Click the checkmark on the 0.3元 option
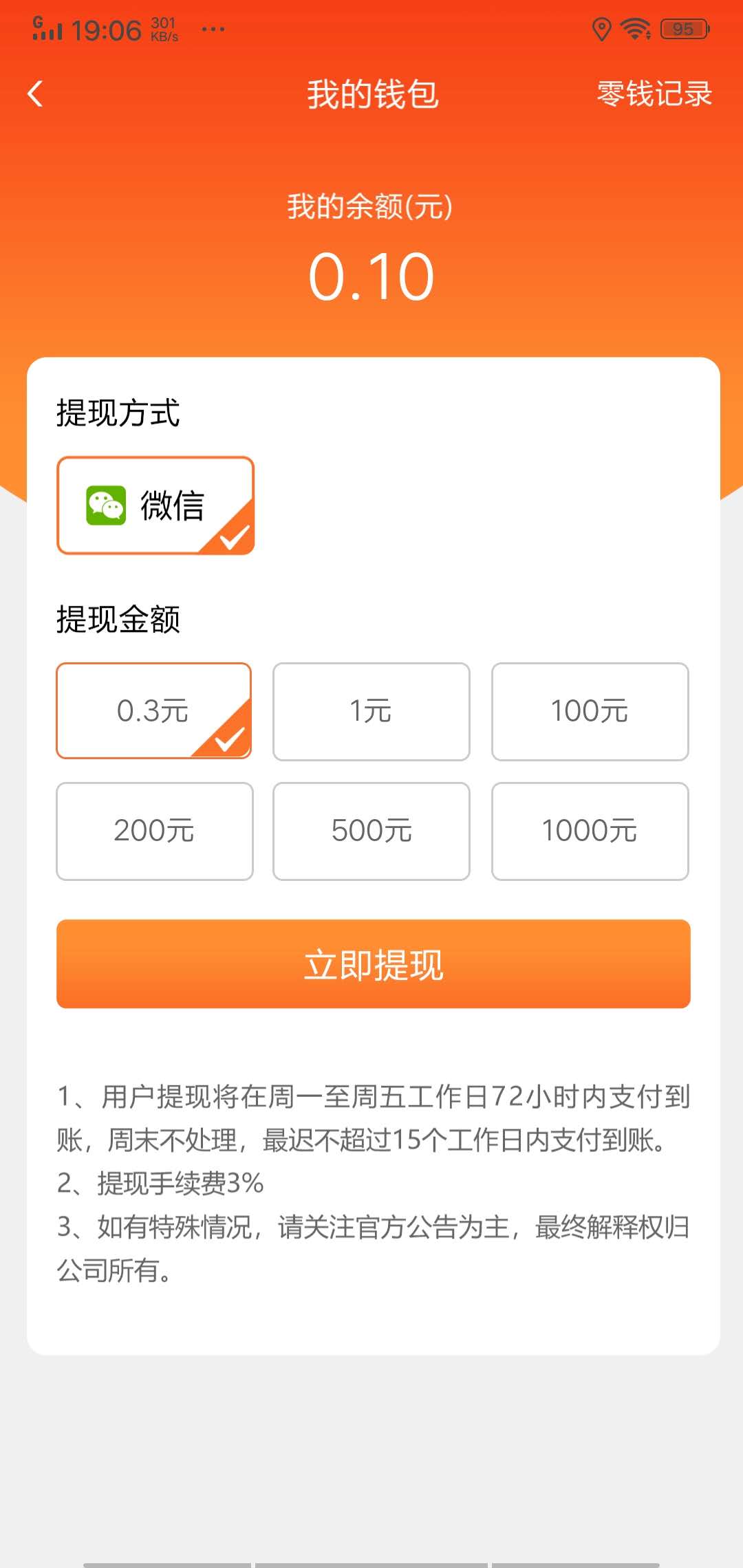This screenshot has height=1568, width=743. (230, 739)
